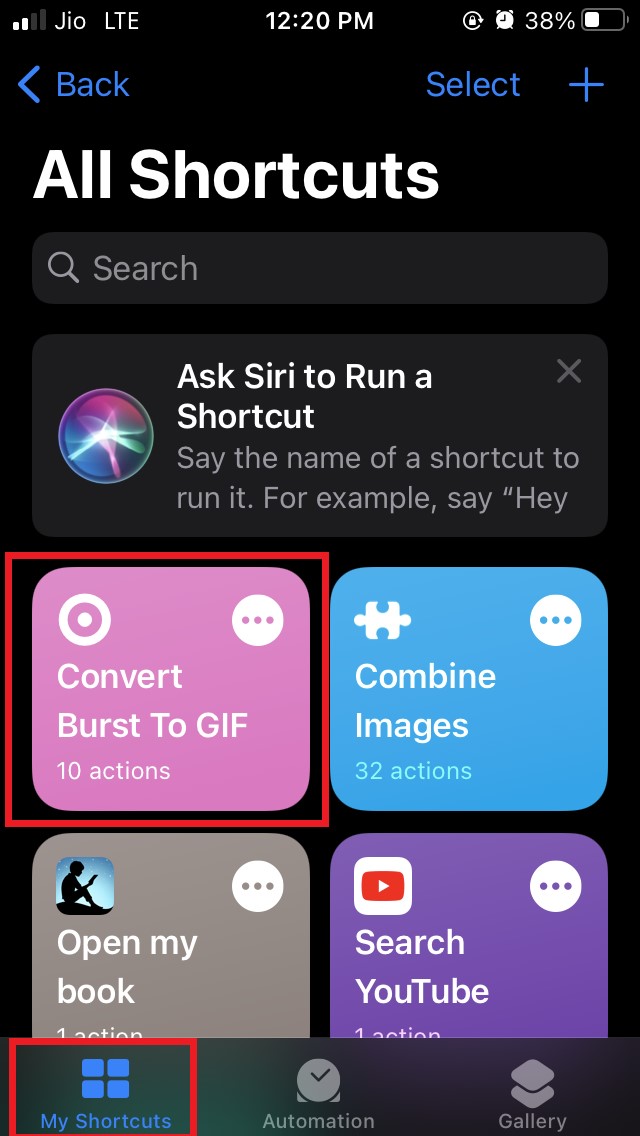640x1136 pixels.
Task: Edit the Combine Images shortcut details
Action: tap(556, 620)
